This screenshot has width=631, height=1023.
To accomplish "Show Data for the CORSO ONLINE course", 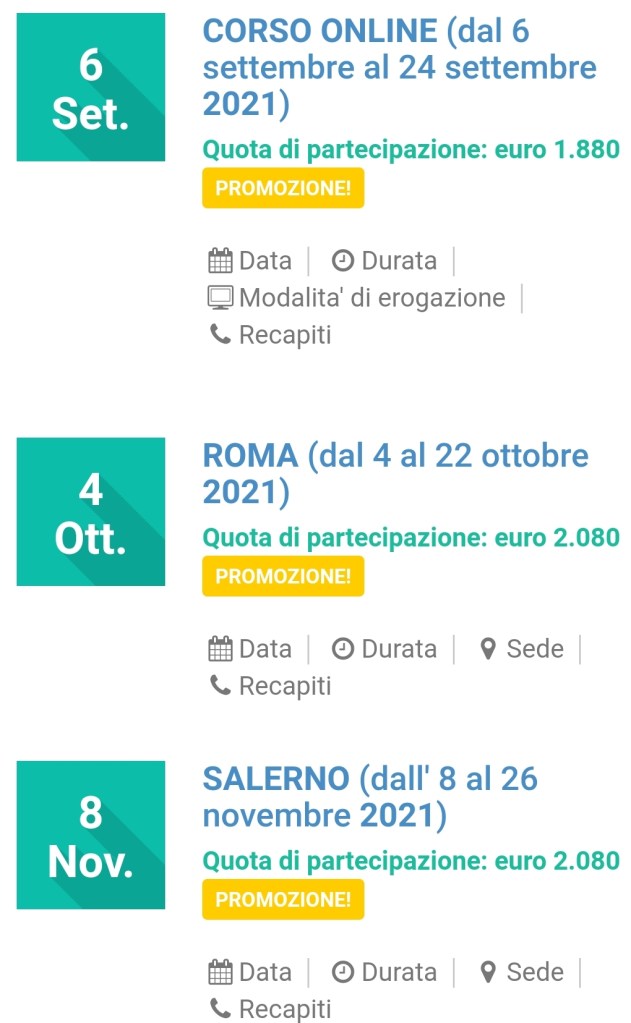I will click(x=251, y=261).
